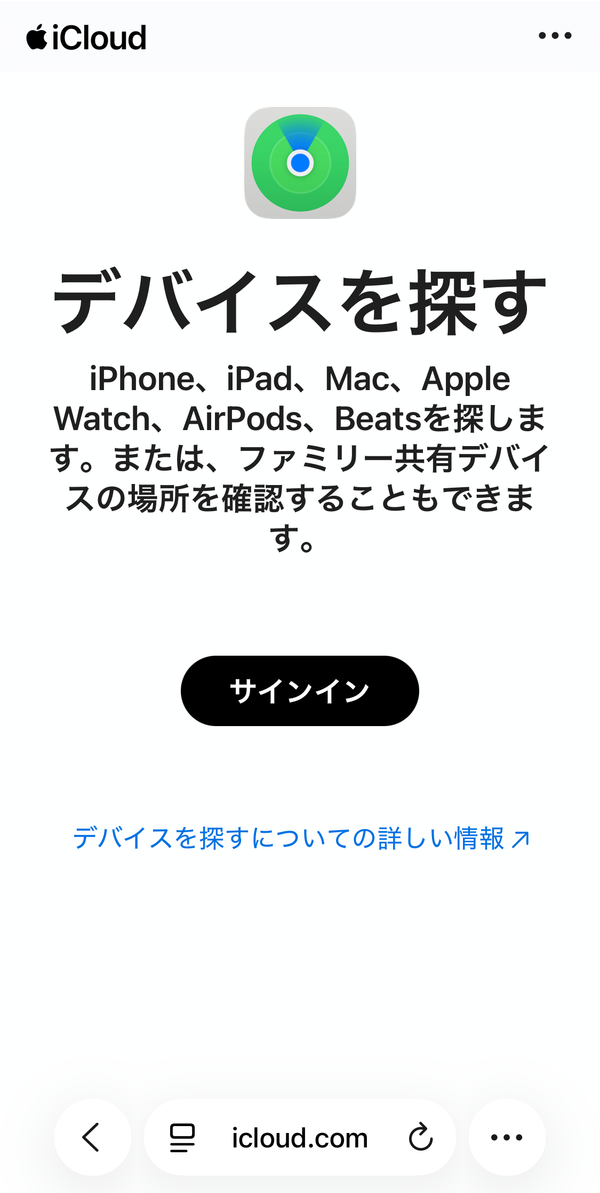Tap the icloud.com address field
This screenshot has height=1193, width=600.
tap(300, 1138)
